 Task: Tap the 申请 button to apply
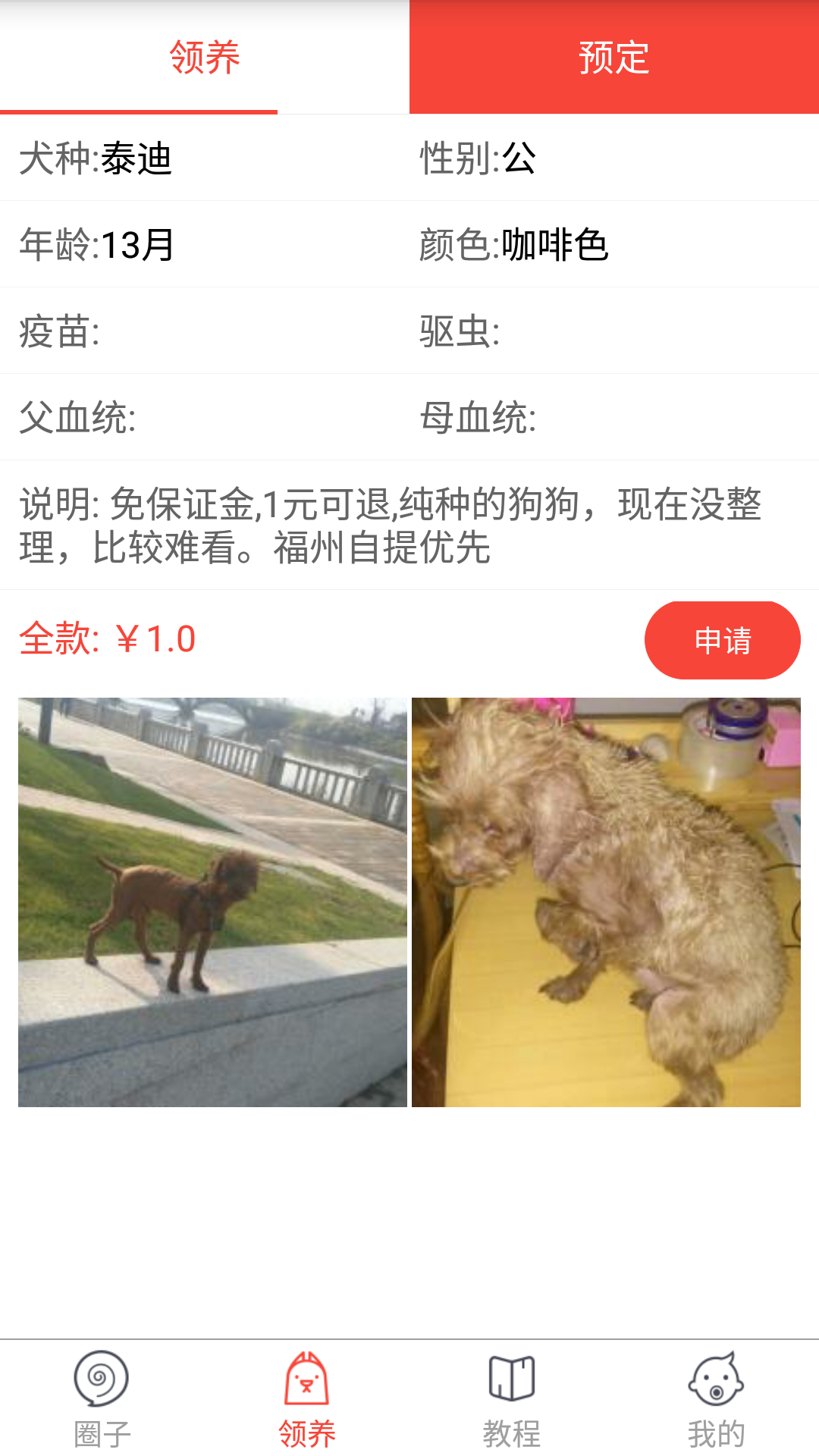click(x=722, y=640)
